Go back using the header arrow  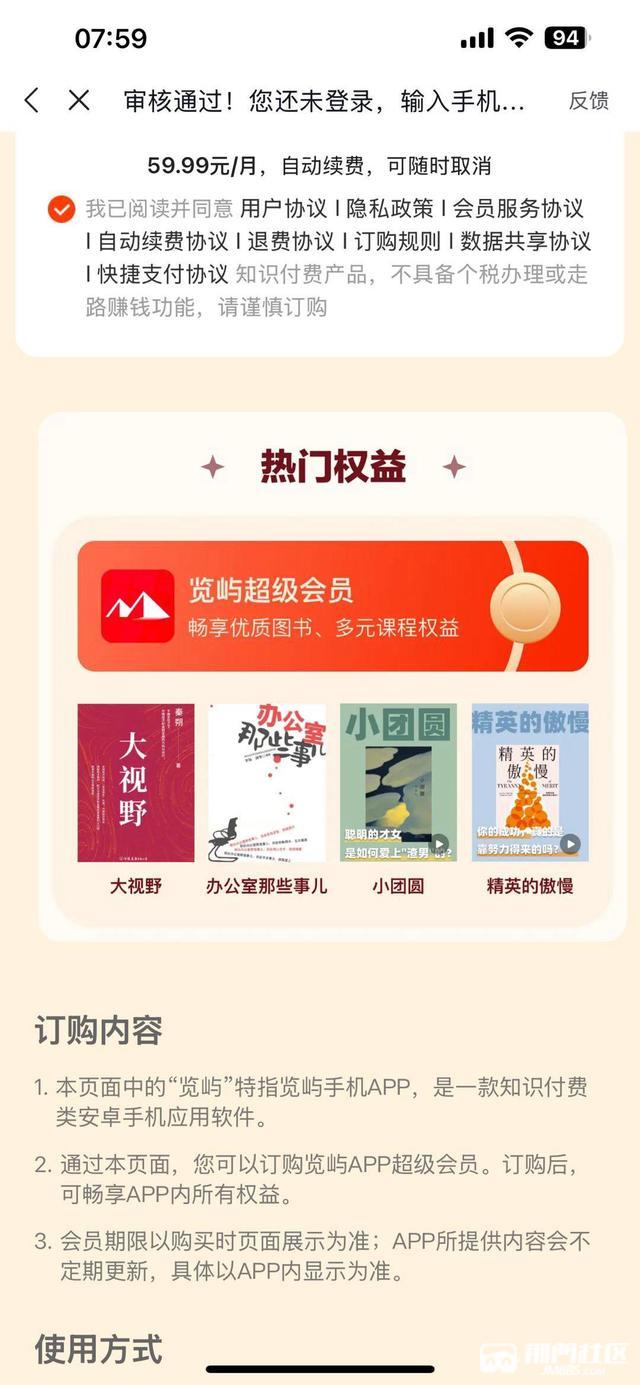pos(32,100)
